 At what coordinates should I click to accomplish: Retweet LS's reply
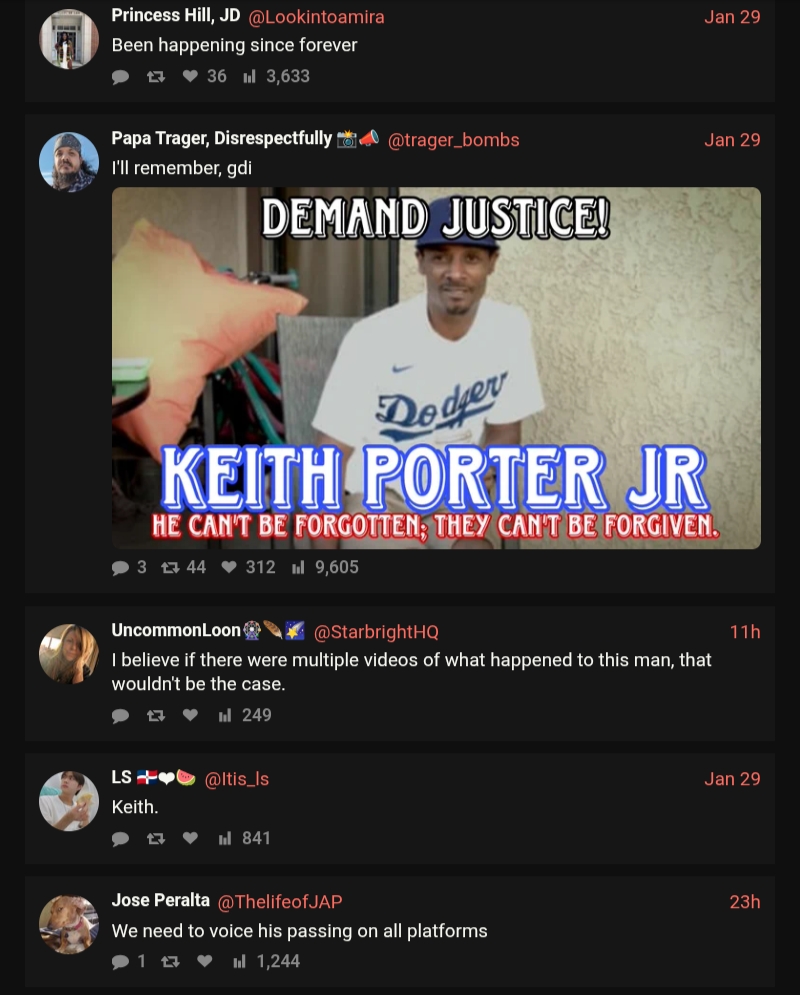[x=155, y=839]
